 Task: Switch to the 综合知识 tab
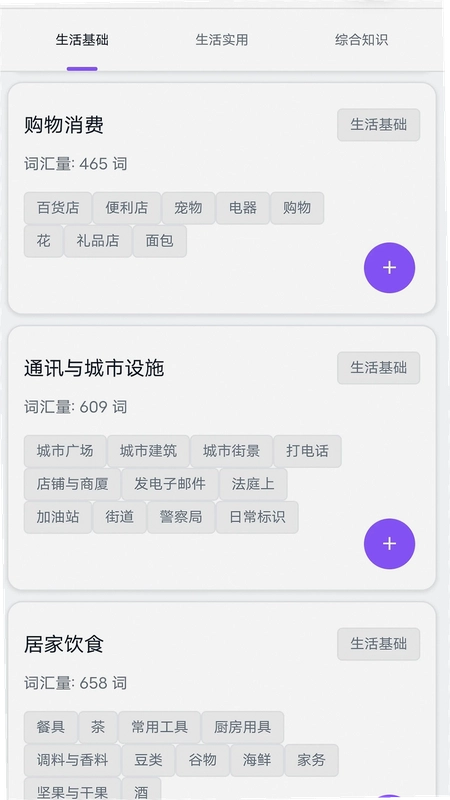(361, 40)
